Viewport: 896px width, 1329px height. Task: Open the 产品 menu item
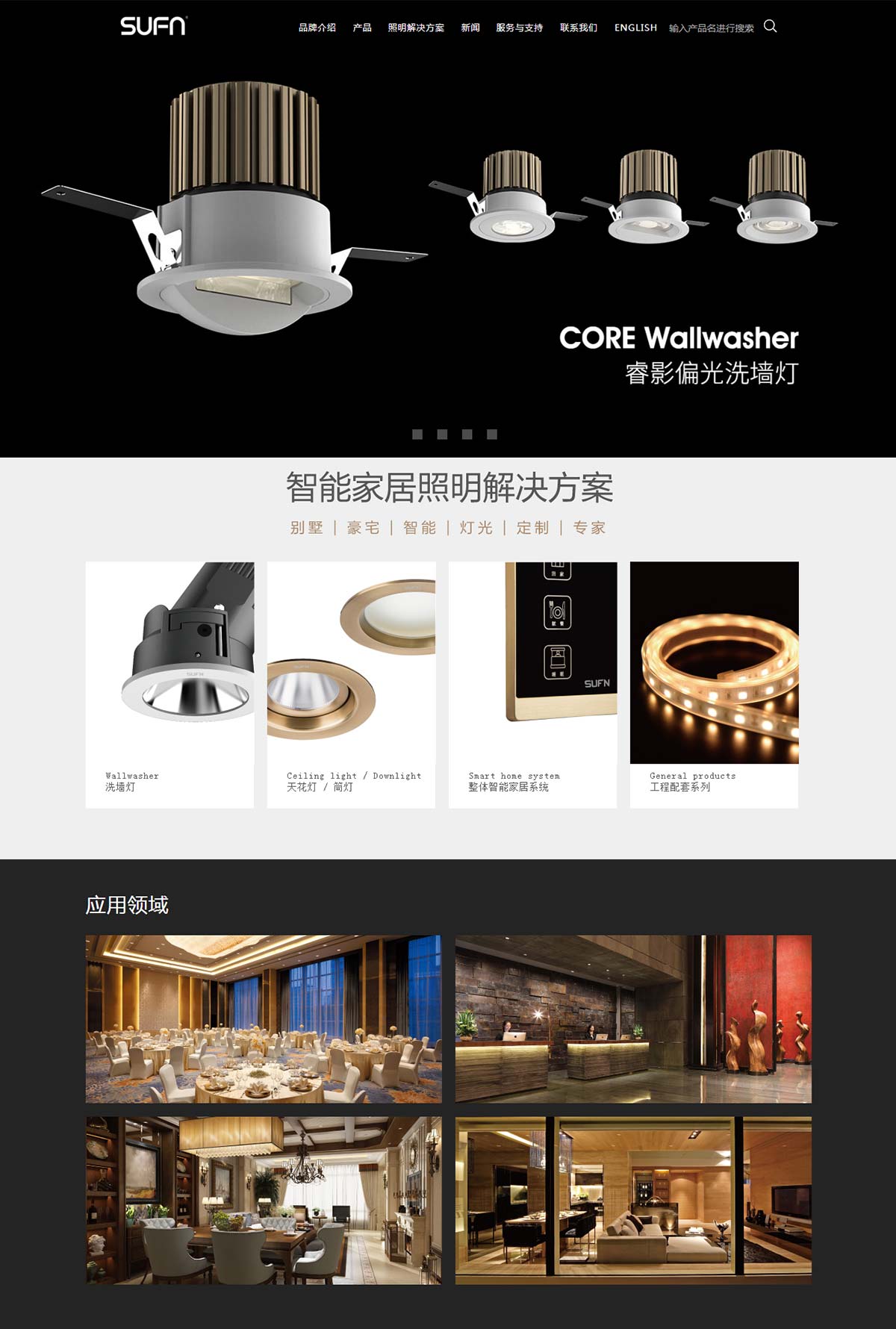362,28
